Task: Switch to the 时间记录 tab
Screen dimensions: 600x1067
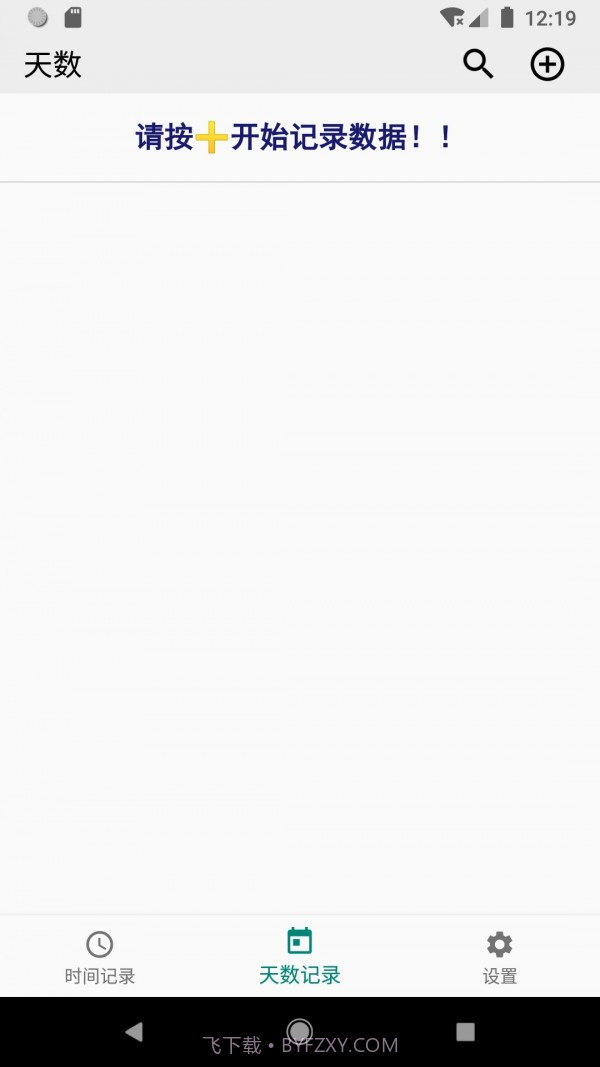Action: pyautogui.click(x=99, y=957)
